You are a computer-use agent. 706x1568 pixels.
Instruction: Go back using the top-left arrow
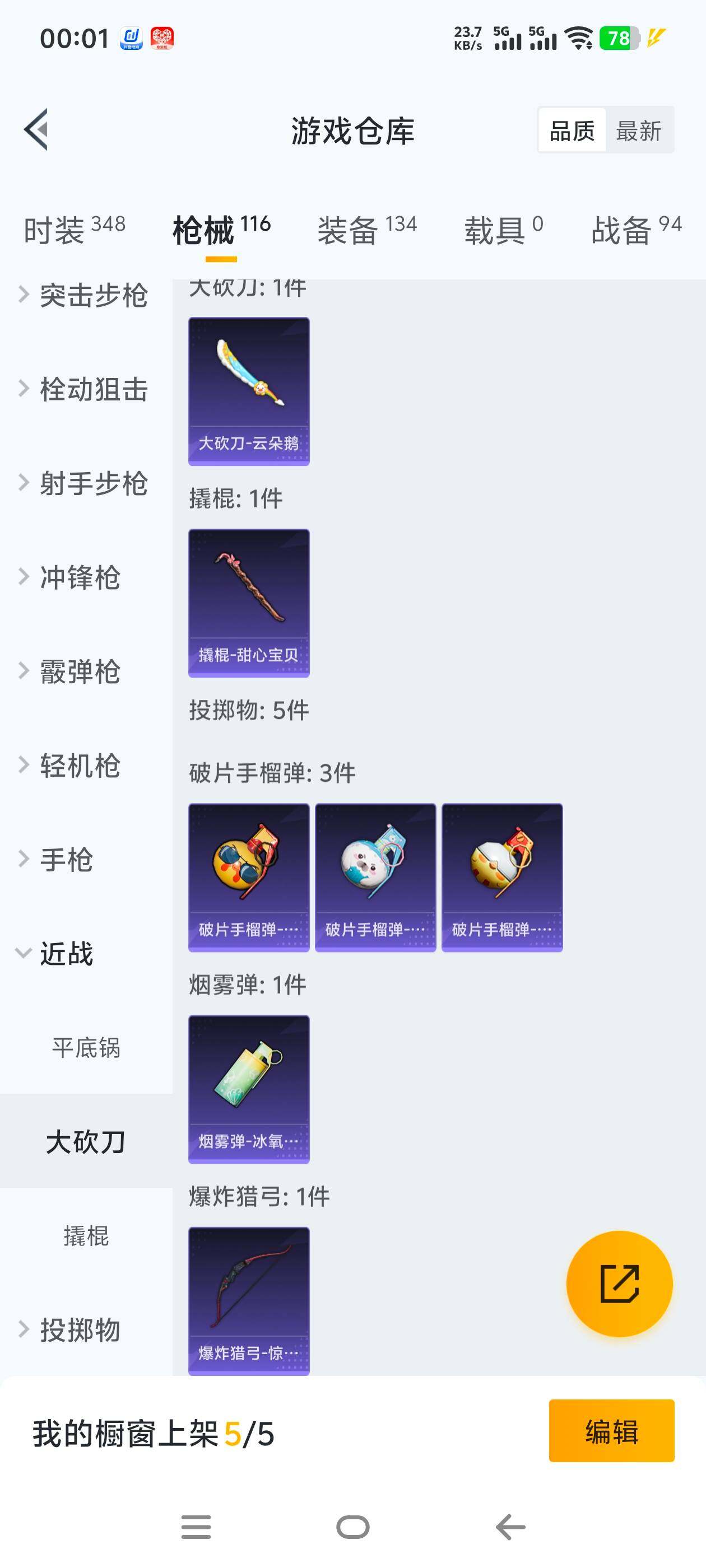[36, 130]
